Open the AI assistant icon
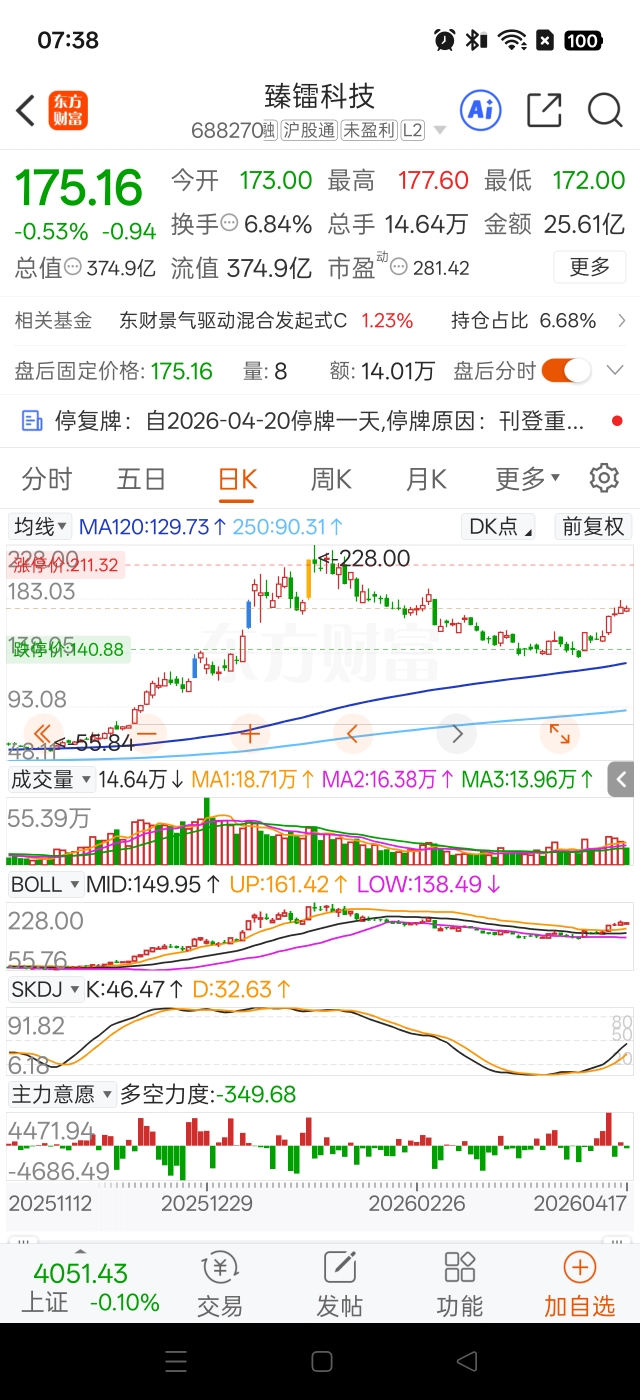 point(480,110)
